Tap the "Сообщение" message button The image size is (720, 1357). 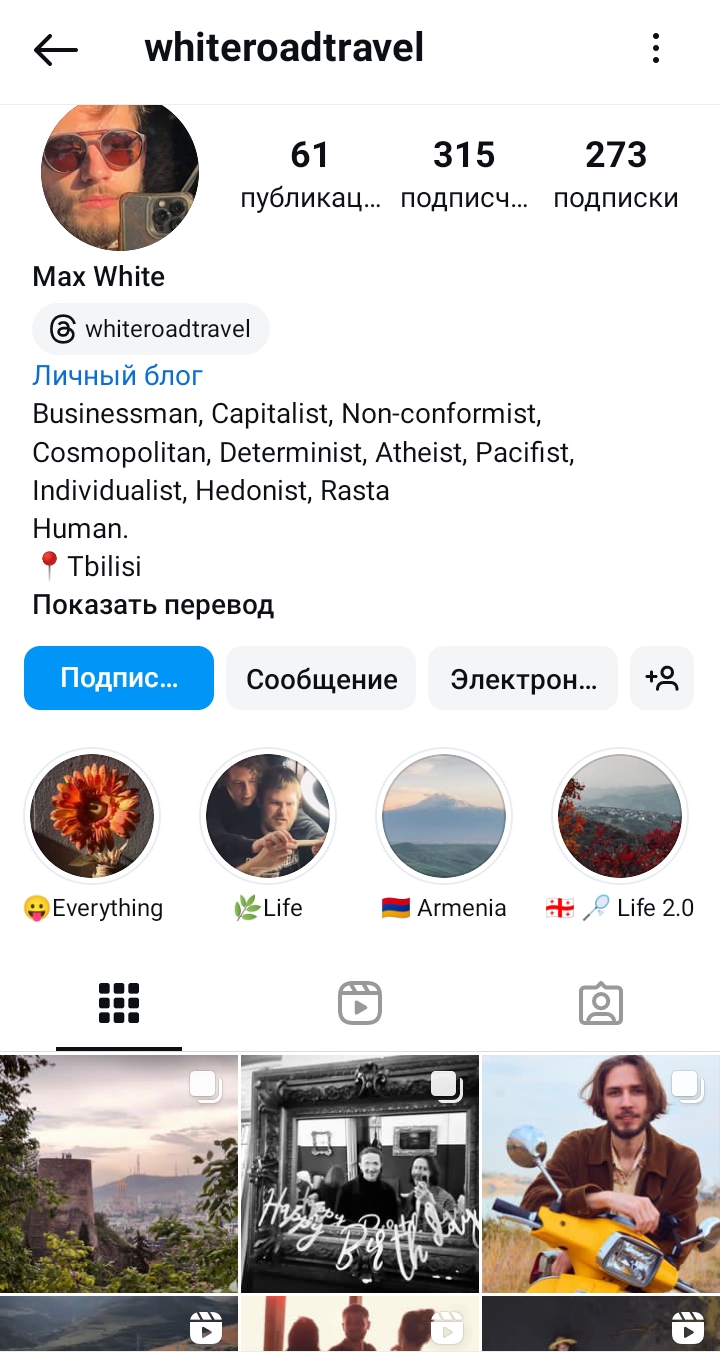click(321, 678)
